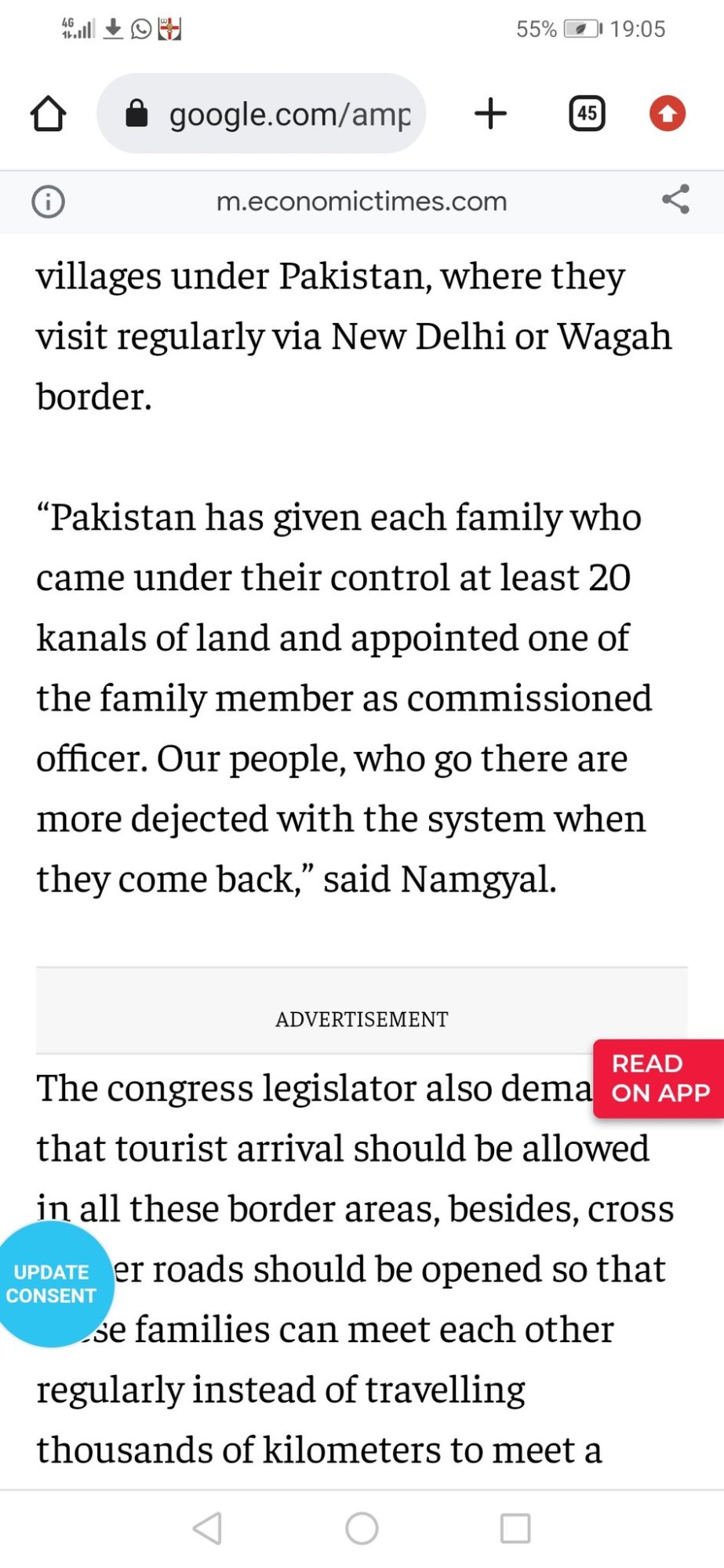Tap the Read on App button
The height and width of the screenshot is (1568, 724).
[659, 1079]
